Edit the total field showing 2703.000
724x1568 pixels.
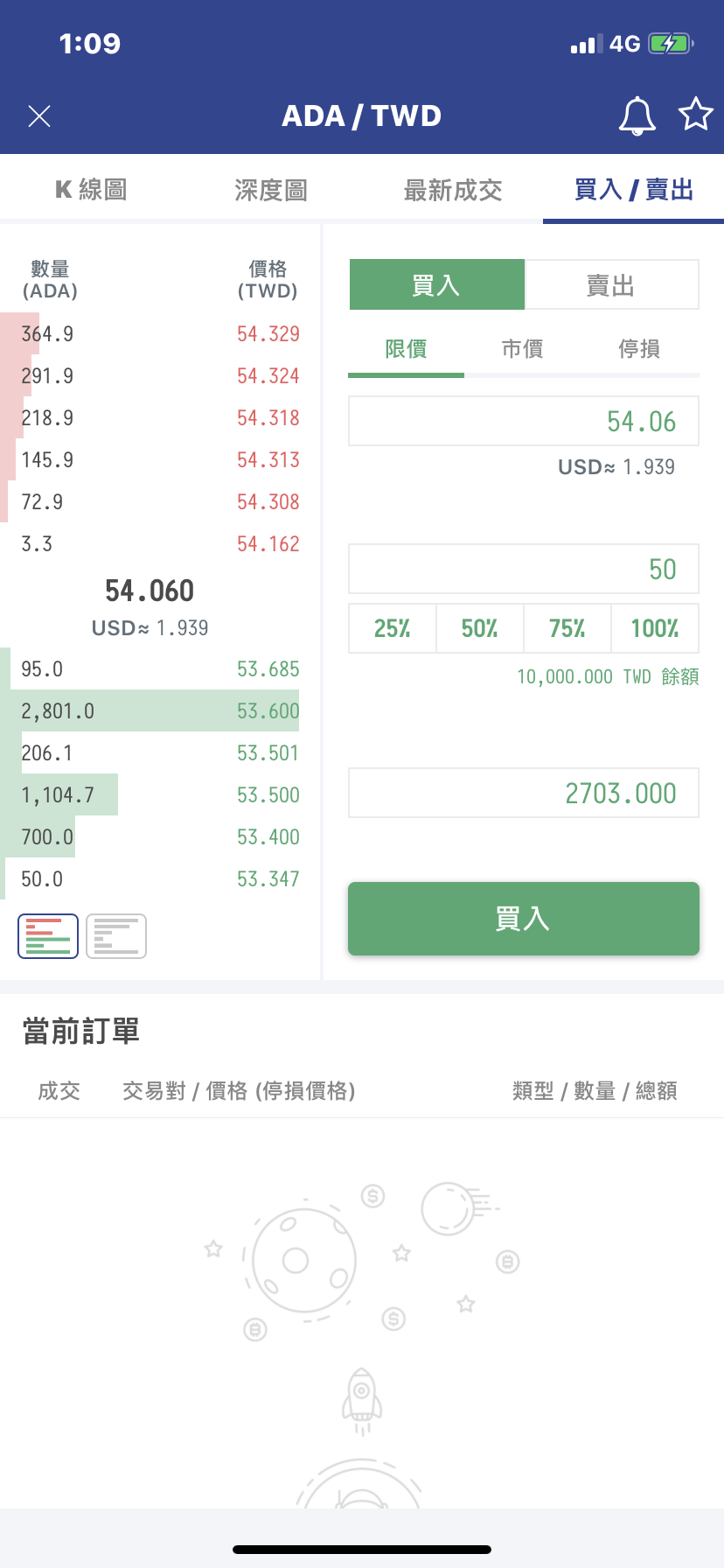[523, 793]
